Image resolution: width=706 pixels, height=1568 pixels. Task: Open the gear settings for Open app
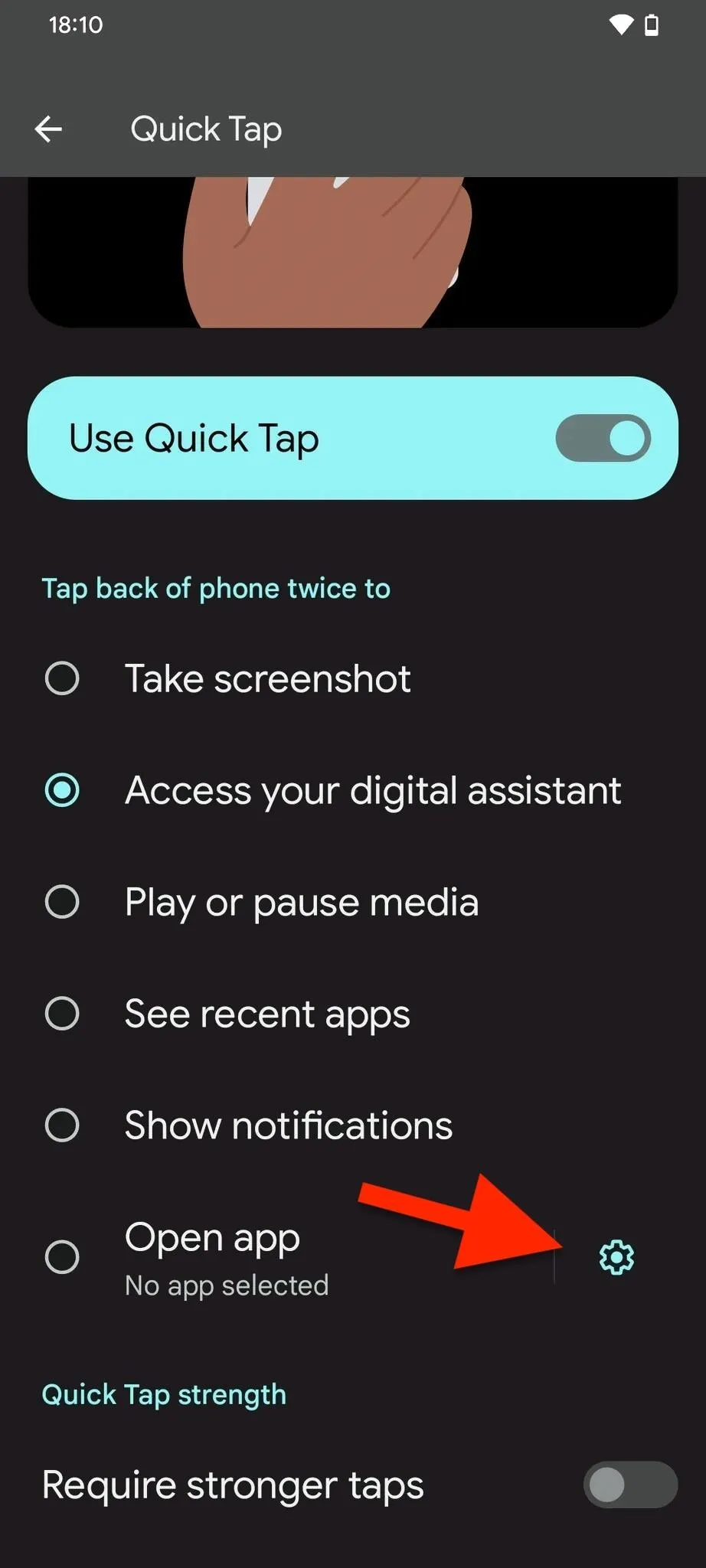(x=616, y=1257)
